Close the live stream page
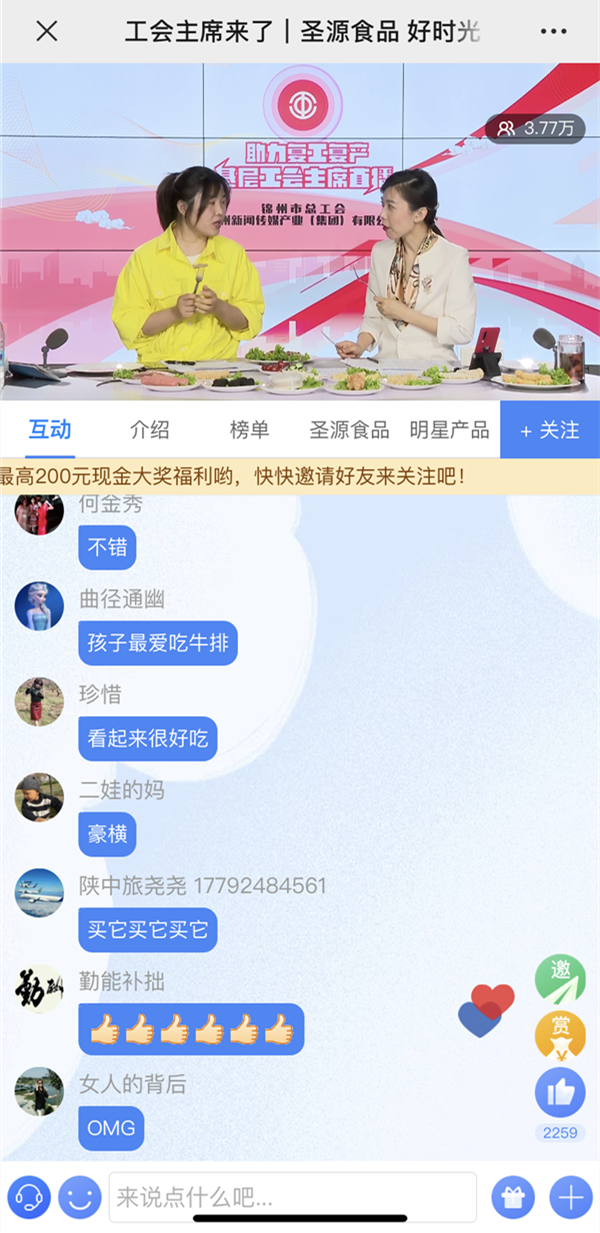 pyautogui.click(x=46, y=31)
